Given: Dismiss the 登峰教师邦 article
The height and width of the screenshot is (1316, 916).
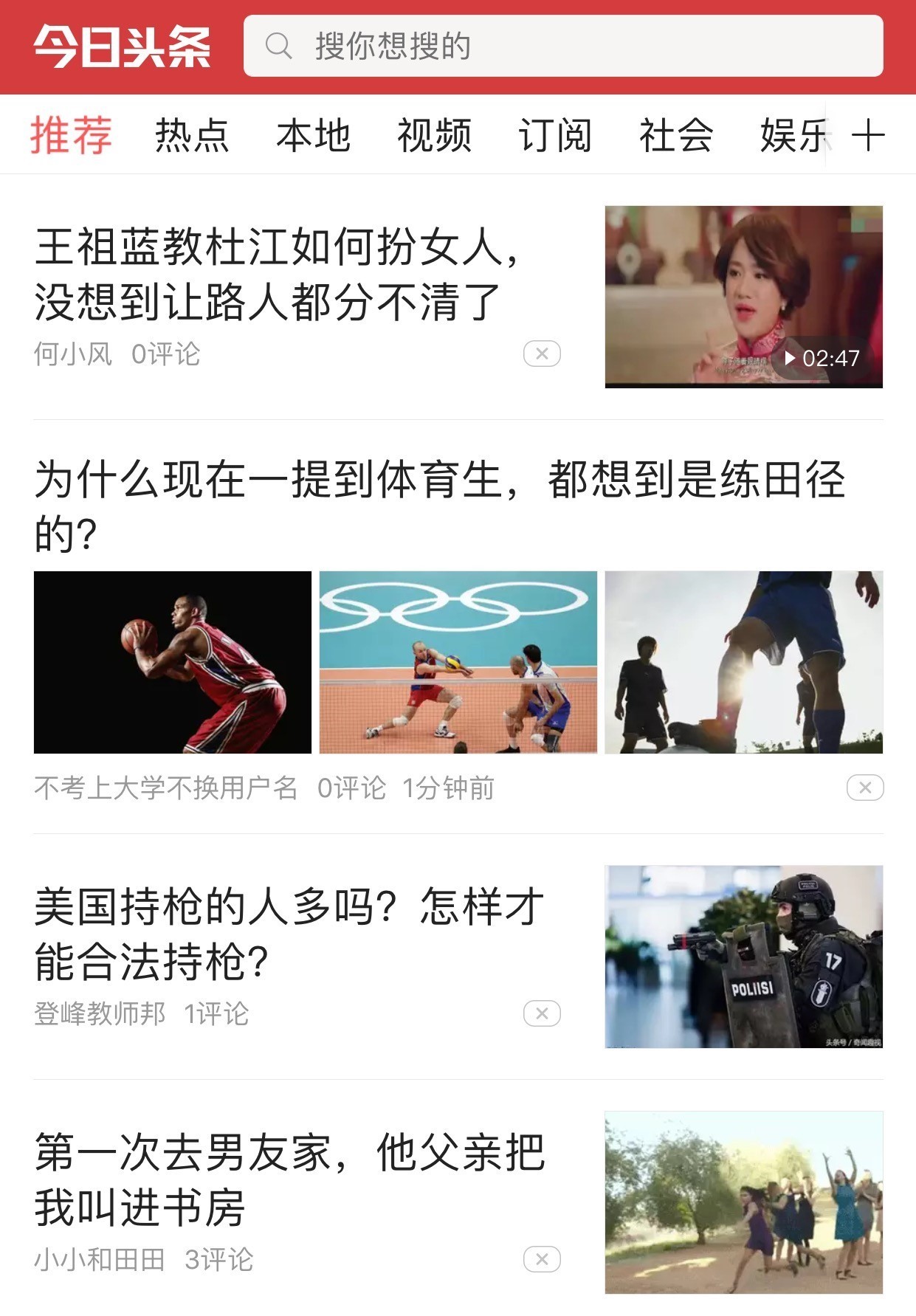Looking at the screenshot, I should tap(542, 1013).
